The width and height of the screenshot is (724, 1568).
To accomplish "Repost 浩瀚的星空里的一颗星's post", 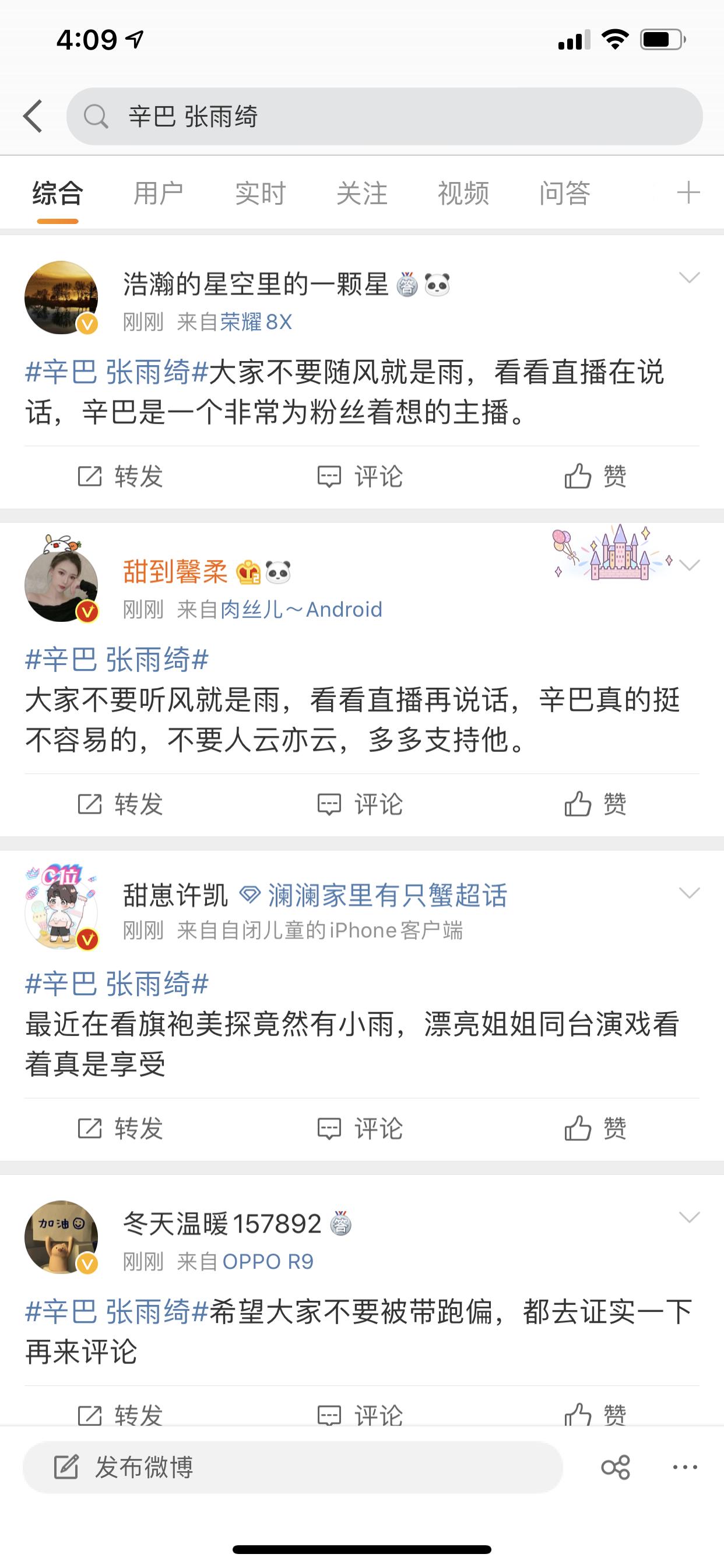I will tap(121, 476).
